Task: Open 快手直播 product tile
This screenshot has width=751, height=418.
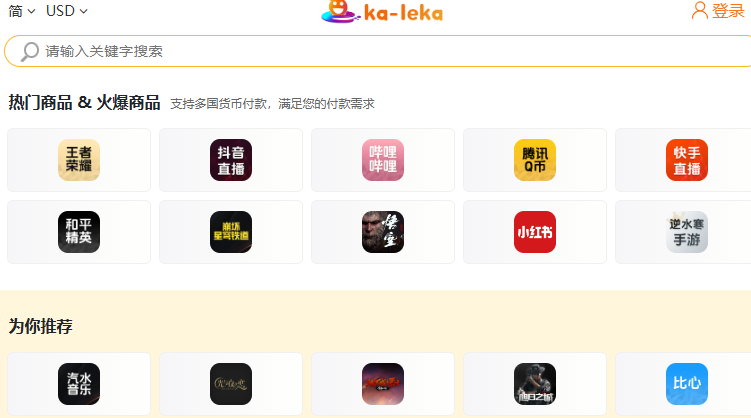Action: [x=686, y=160]
